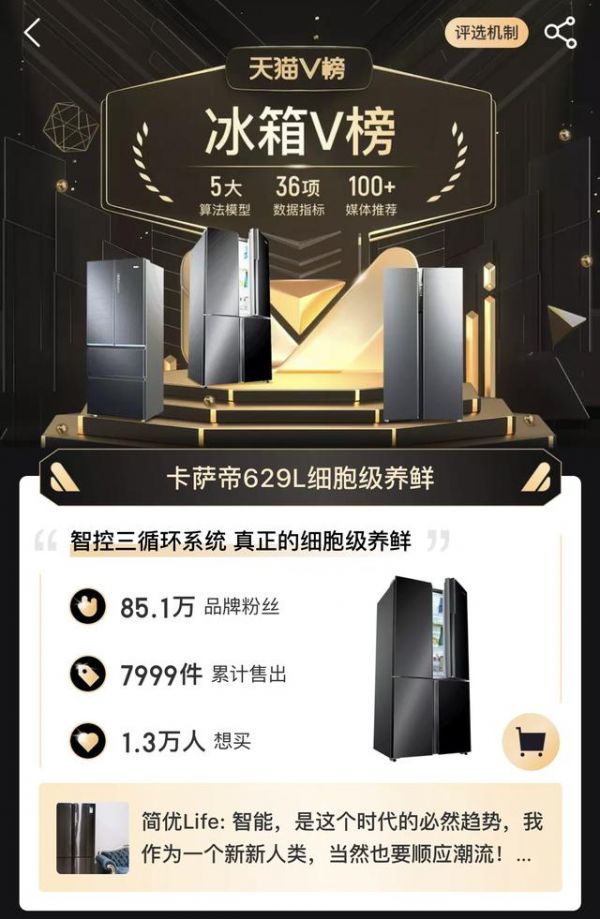Open the 简优Life review card
600x919 pixels.
pyautogui.click(x=300, y=838)
